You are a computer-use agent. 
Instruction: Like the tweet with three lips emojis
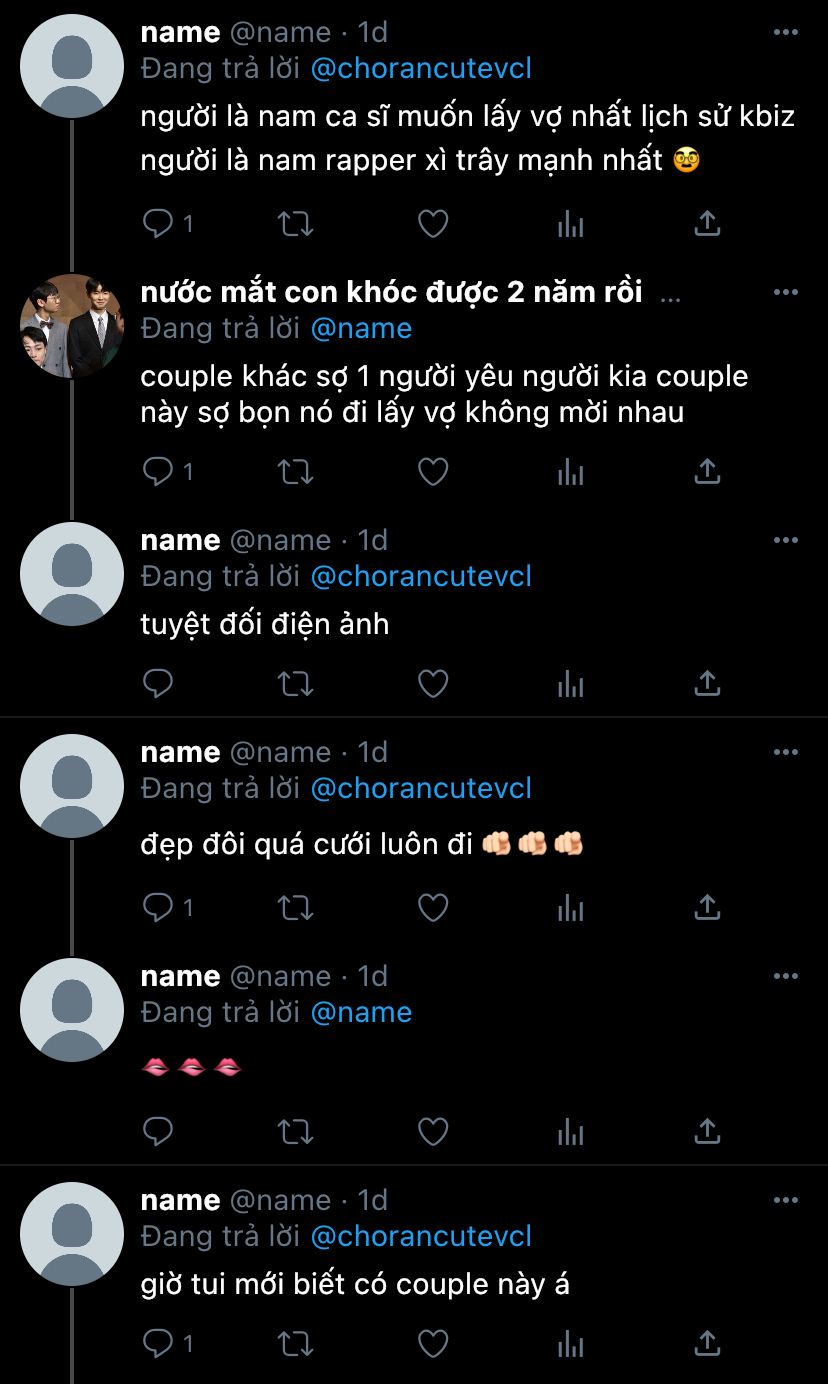tap(432, 1131)
